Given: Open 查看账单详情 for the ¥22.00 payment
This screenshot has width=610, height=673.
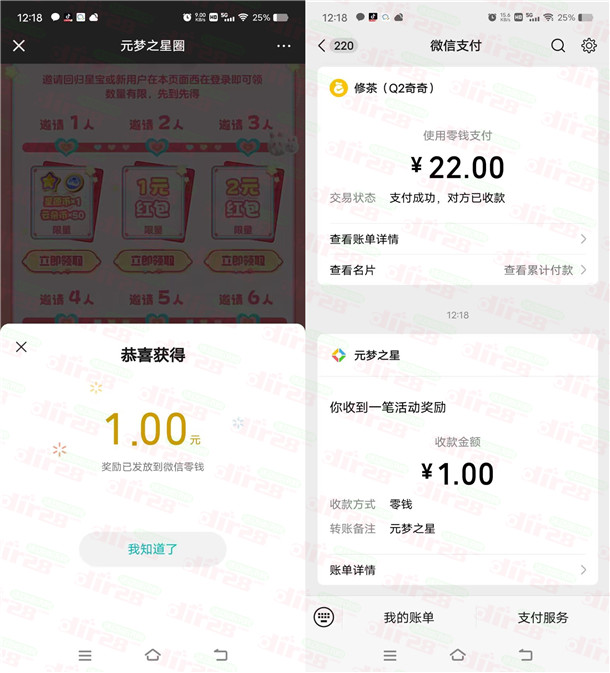Looking at the screenshot, I should (x=458, y=239).
